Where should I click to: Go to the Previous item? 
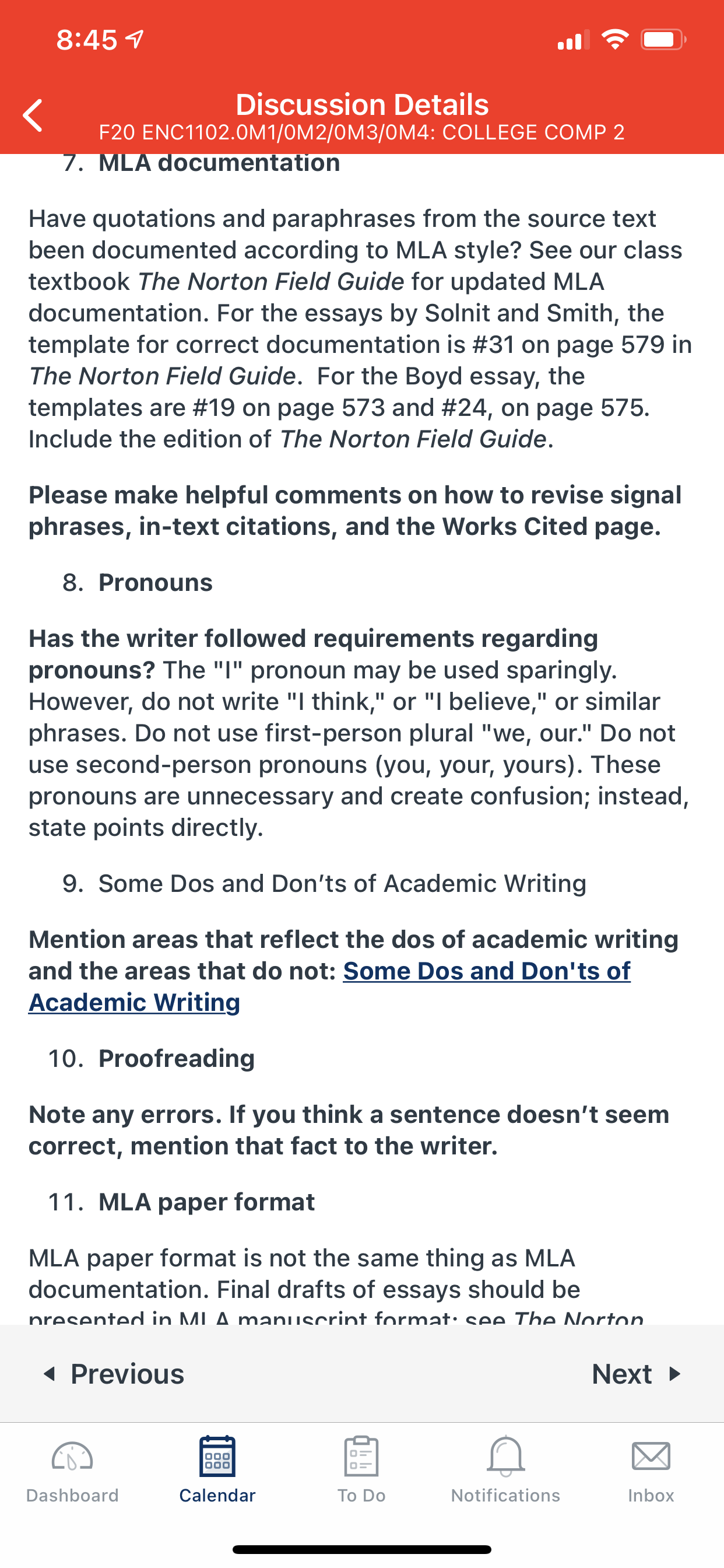(x=113, y=1374)
